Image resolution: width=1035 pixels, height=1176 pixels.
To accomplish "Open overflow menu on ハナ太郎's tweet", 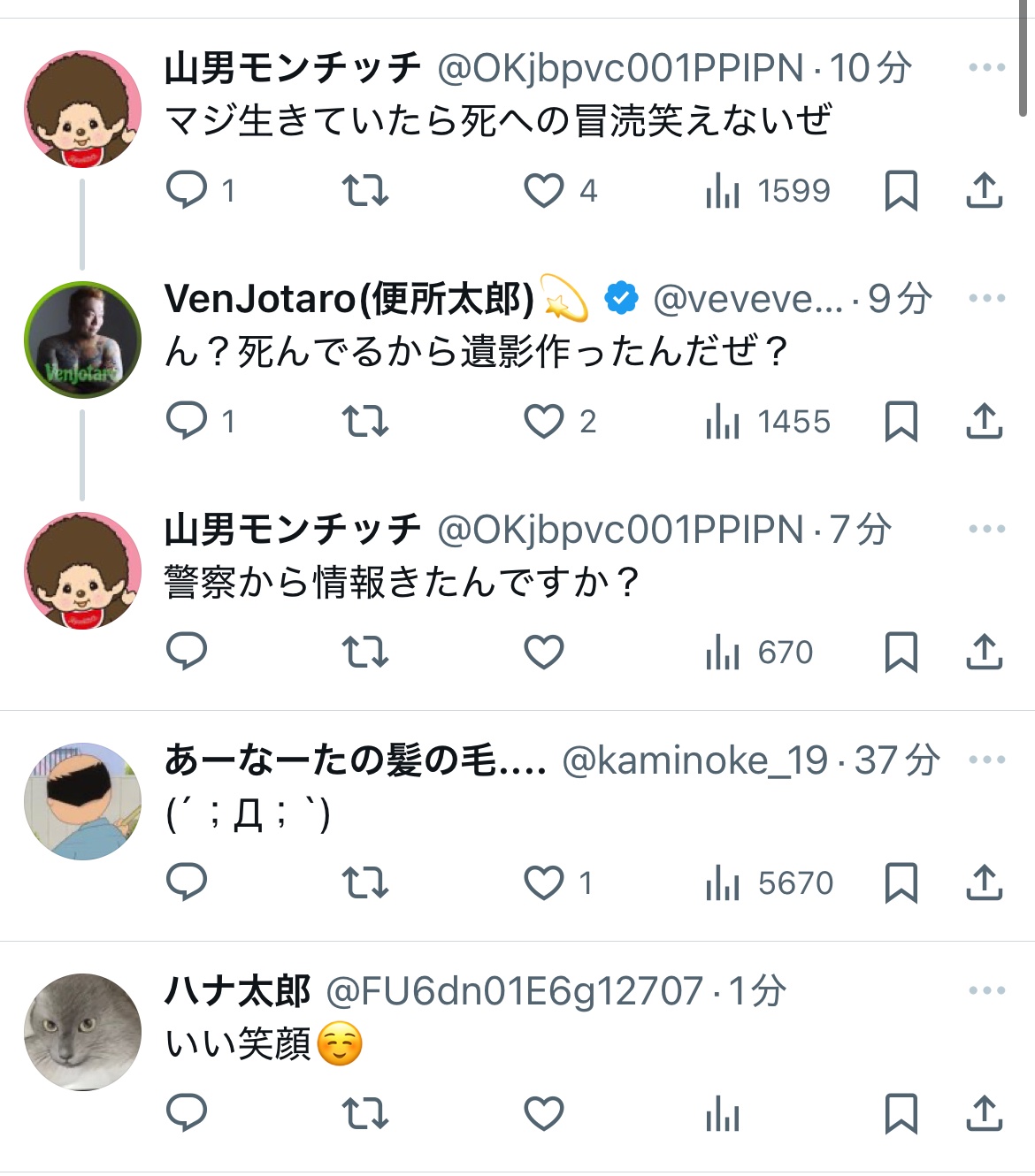I will (x=986, y=990).
